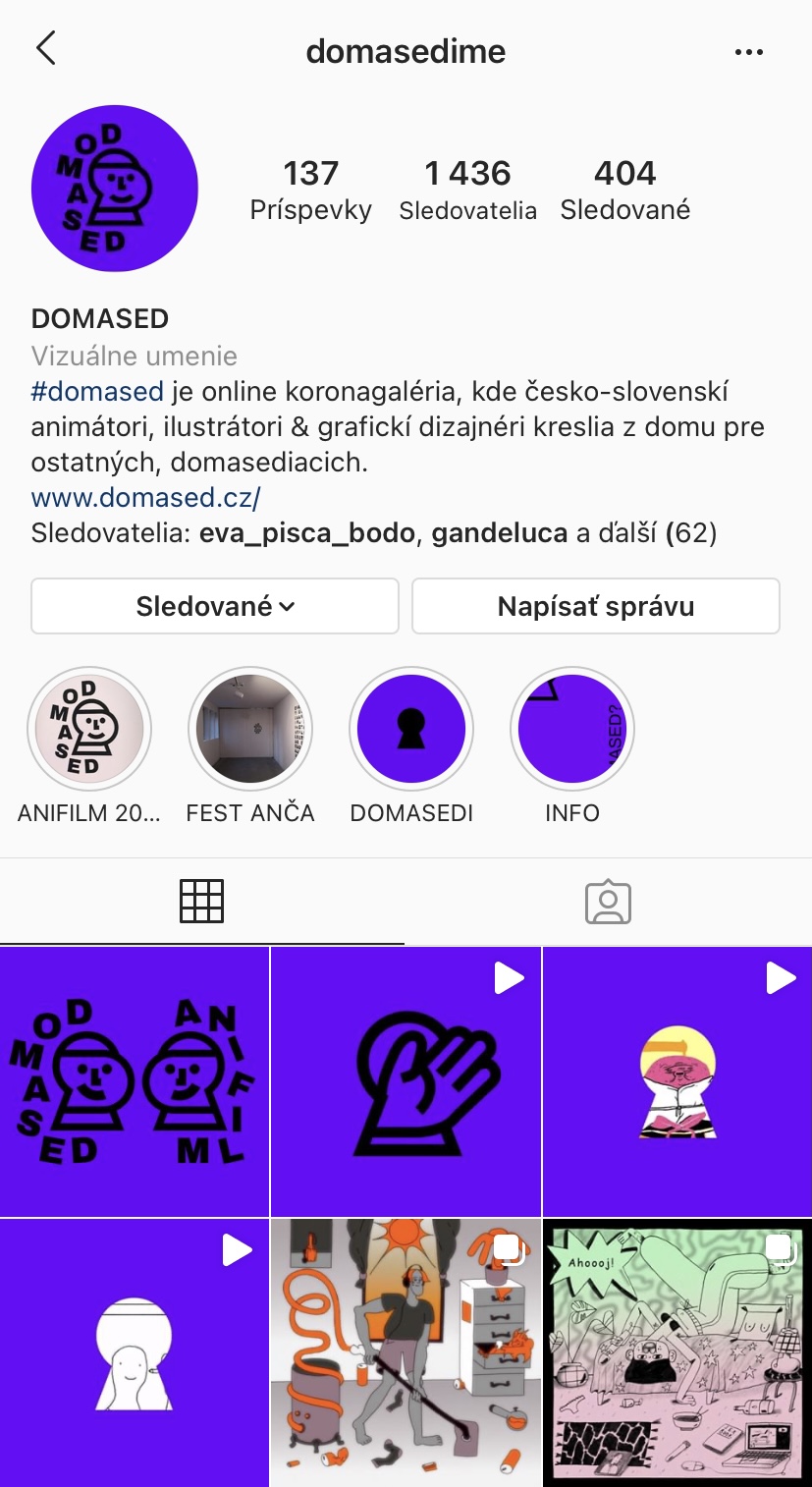The width and height of the screenshot is (812, 1487).
Task: Switch to the posts grid tab
Action: (x=202, y=901)
